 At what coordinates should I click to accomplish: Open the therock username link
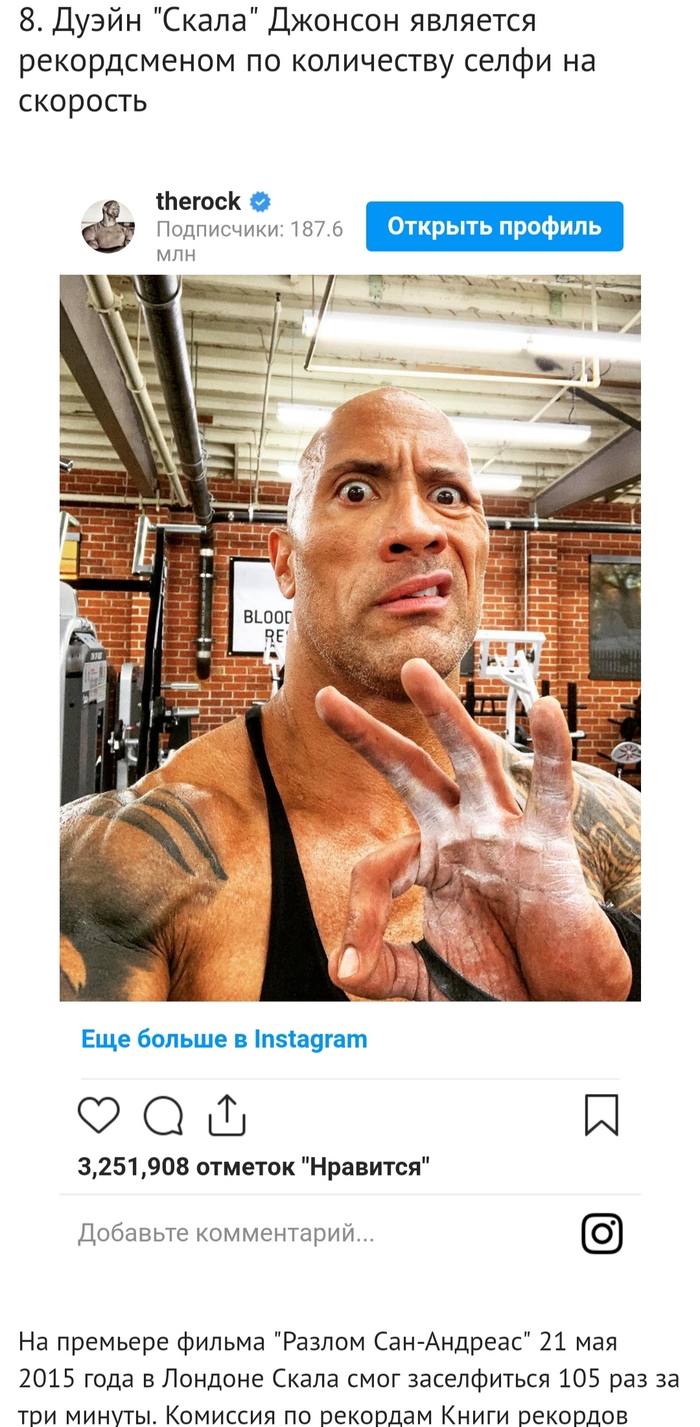pyautogui.click(x=198, y=202)
